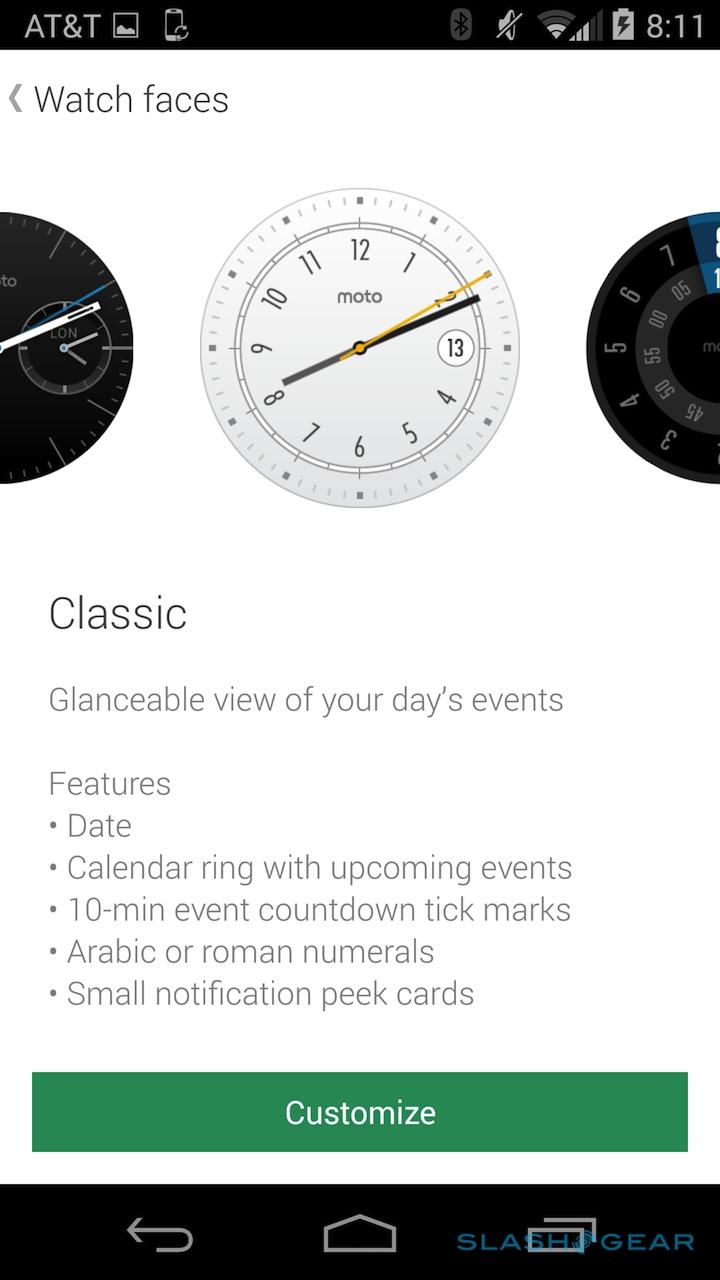
Task: Go to the home screen
Action: [360, 1234]
